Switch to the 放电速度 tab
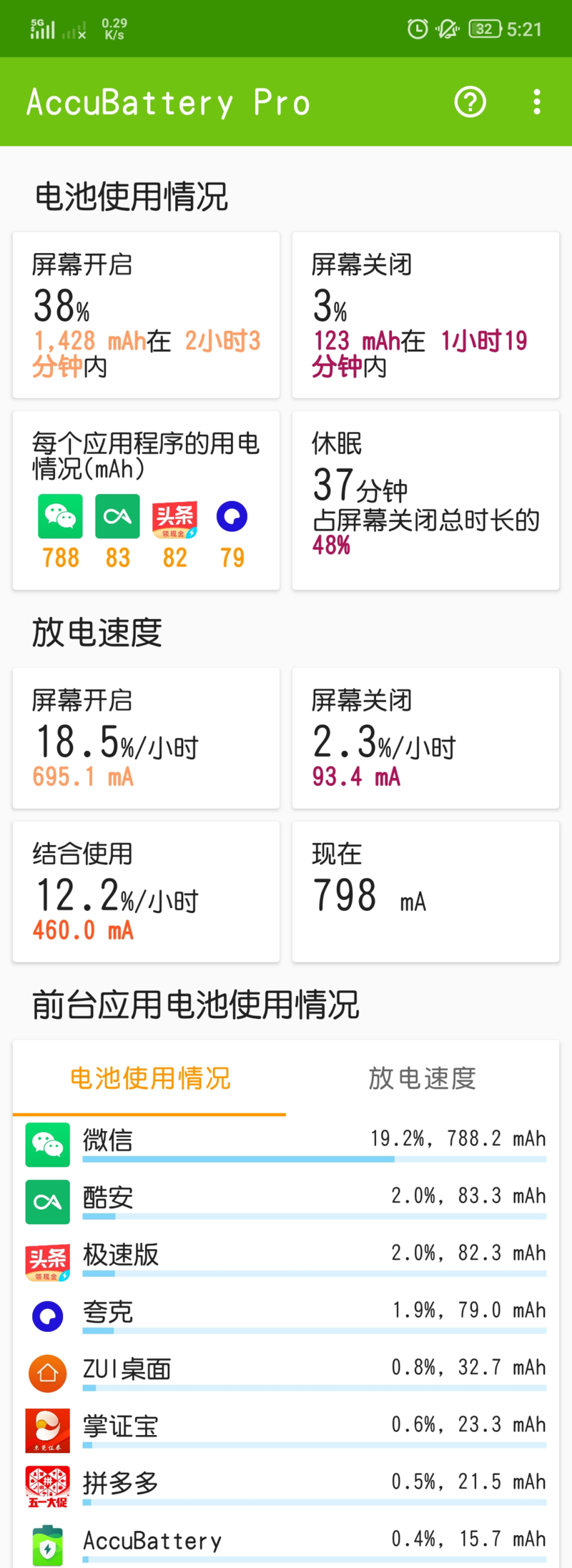The image size is (572, 1568). 422,1078
